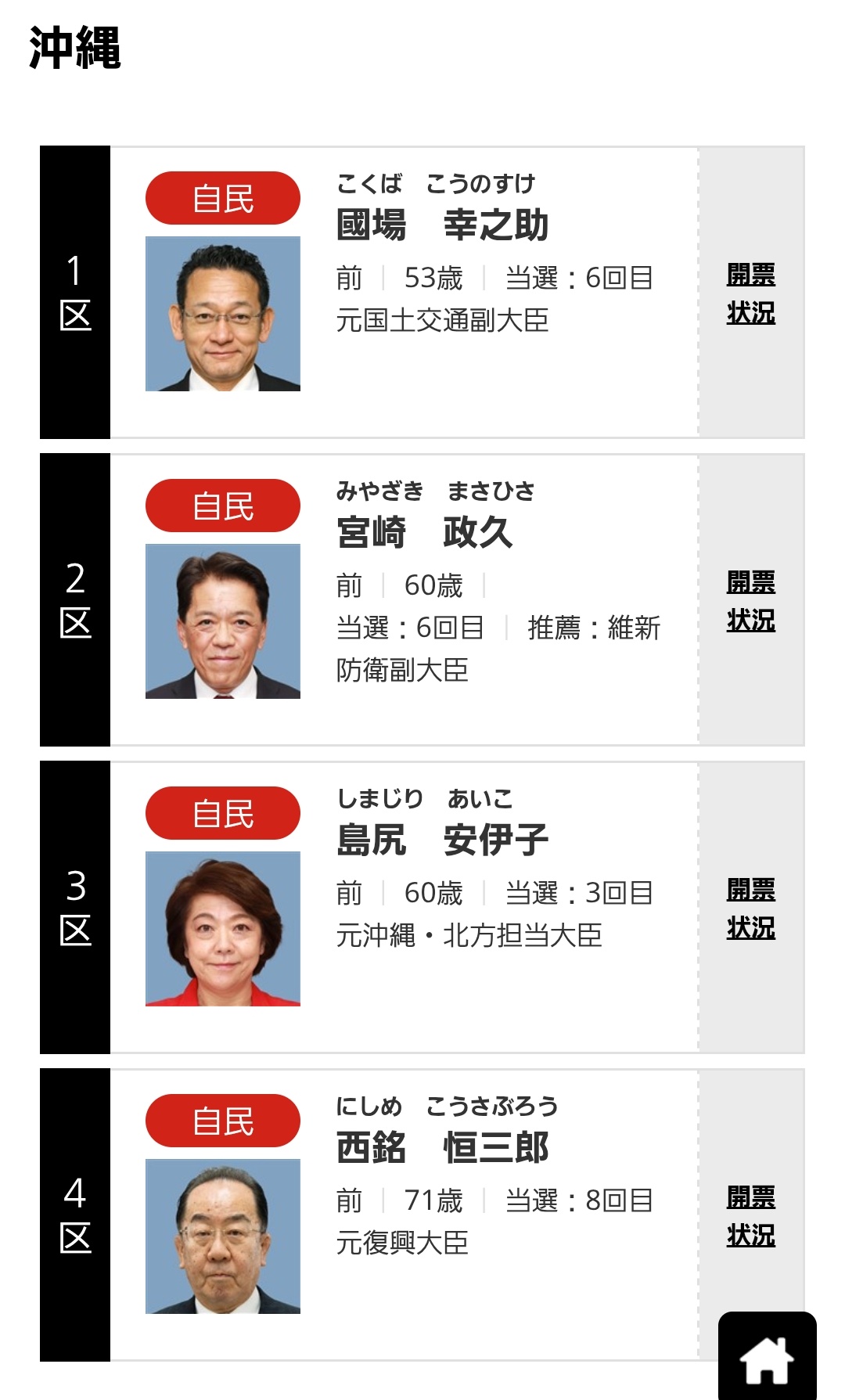
Task: View 開票状況 for 3区
Action: 750,909
